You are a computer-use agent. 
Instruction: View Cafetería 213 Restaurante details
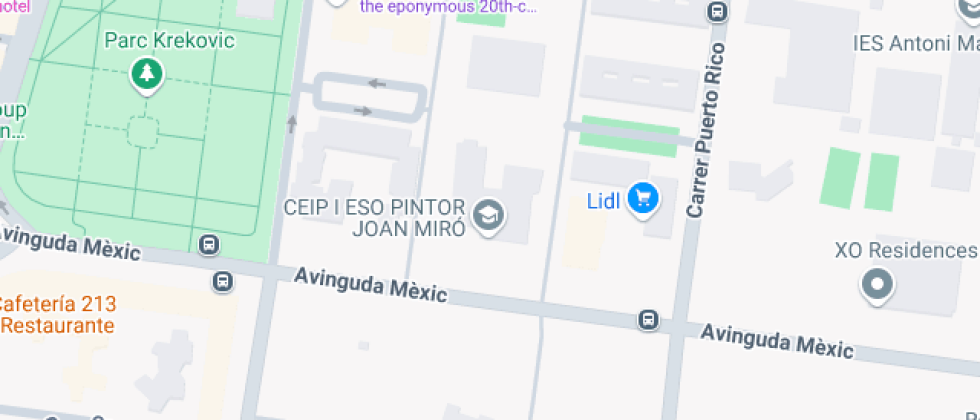click(57, 314)
